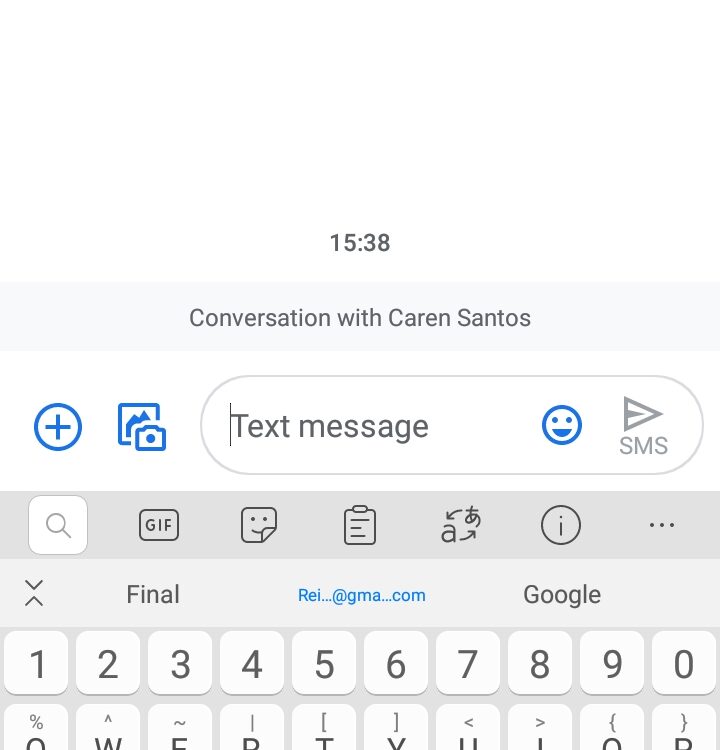
Task: Attach a photo from gallery or camera
Action: [x=142, y=427]
